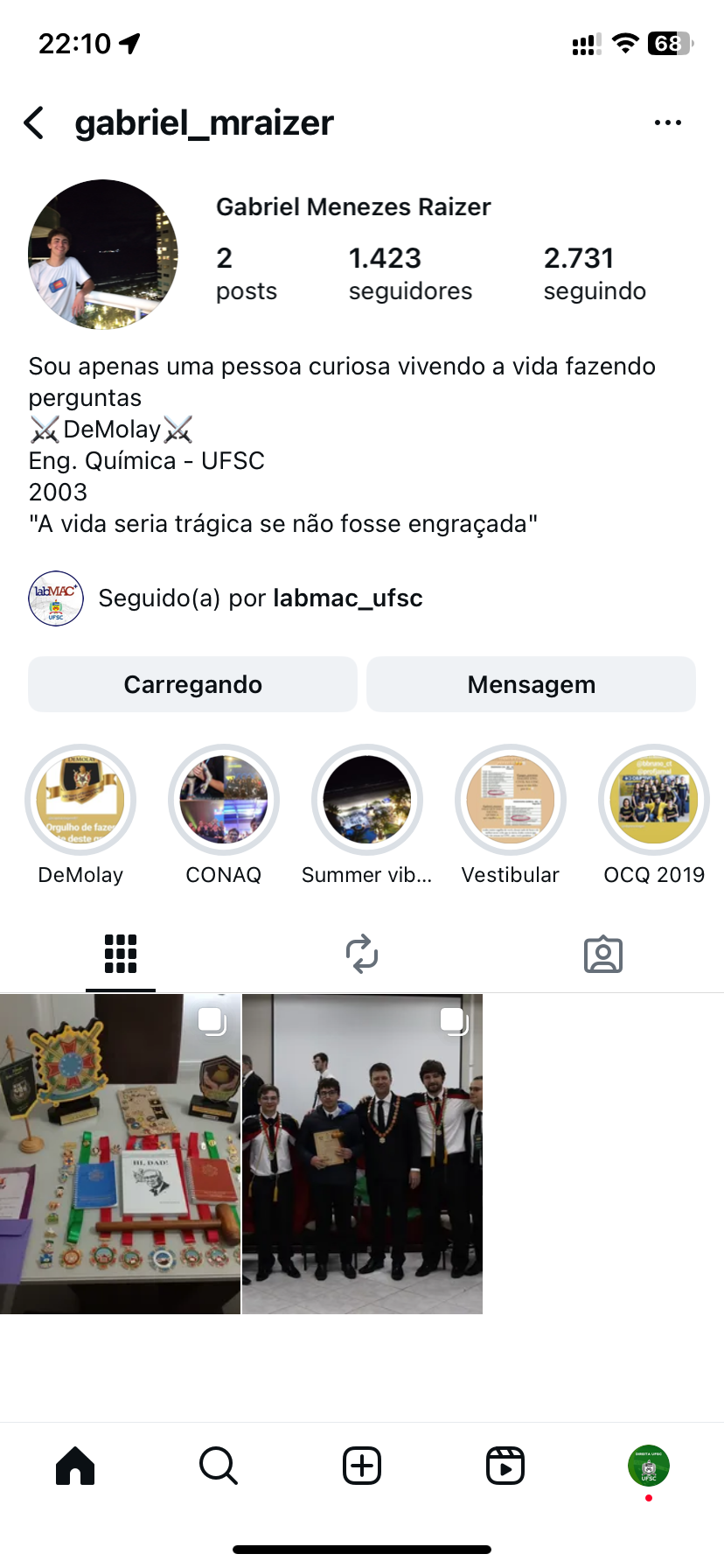724x1568 pixels.
Task: Open the Summer vib... highlight
Action: pyautogui.click(x=367, y=800)
